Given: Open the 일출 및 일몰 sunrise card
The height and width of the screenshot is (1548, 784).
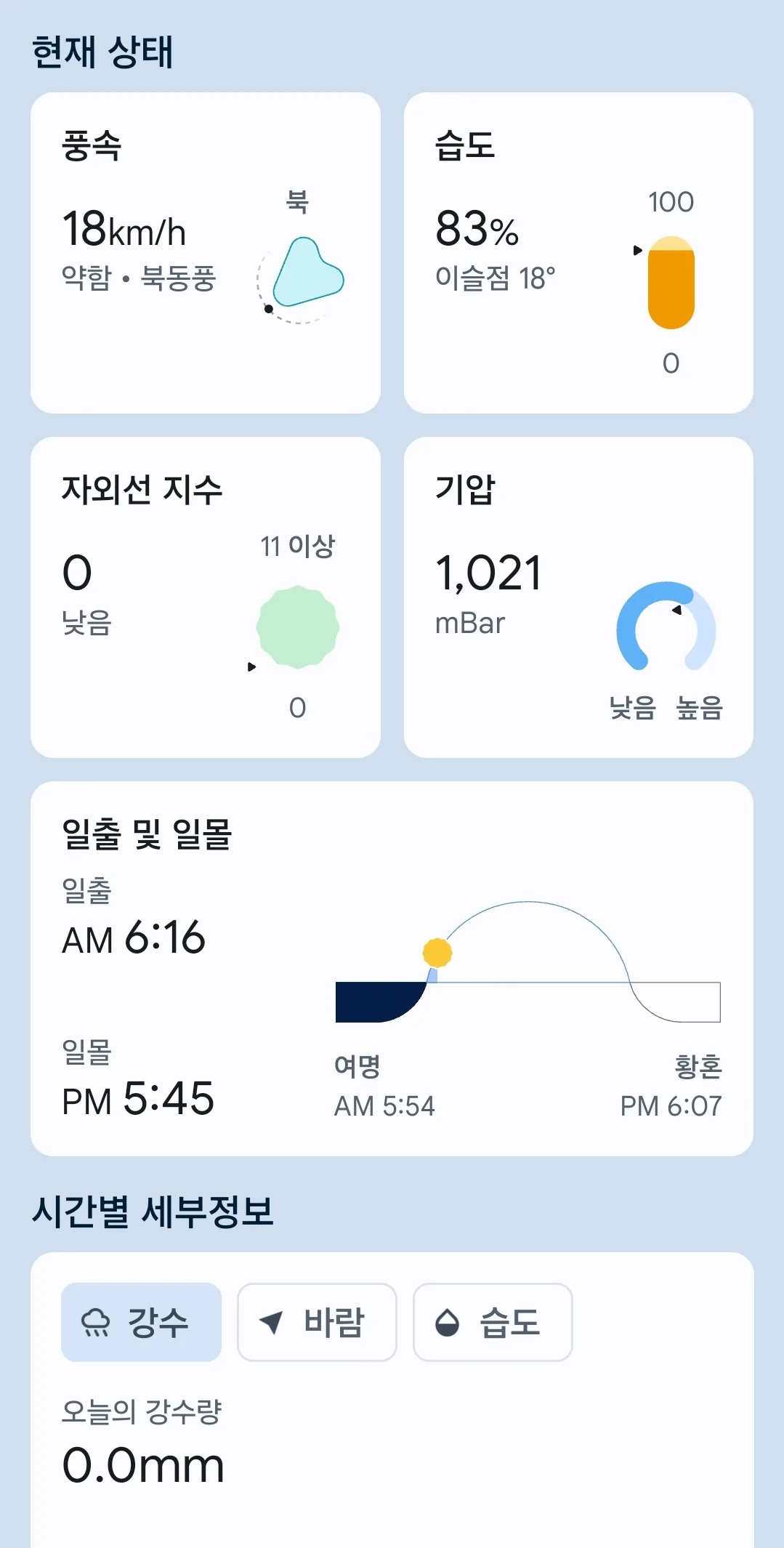Looking at the screenshot, I should coord(392,969).
